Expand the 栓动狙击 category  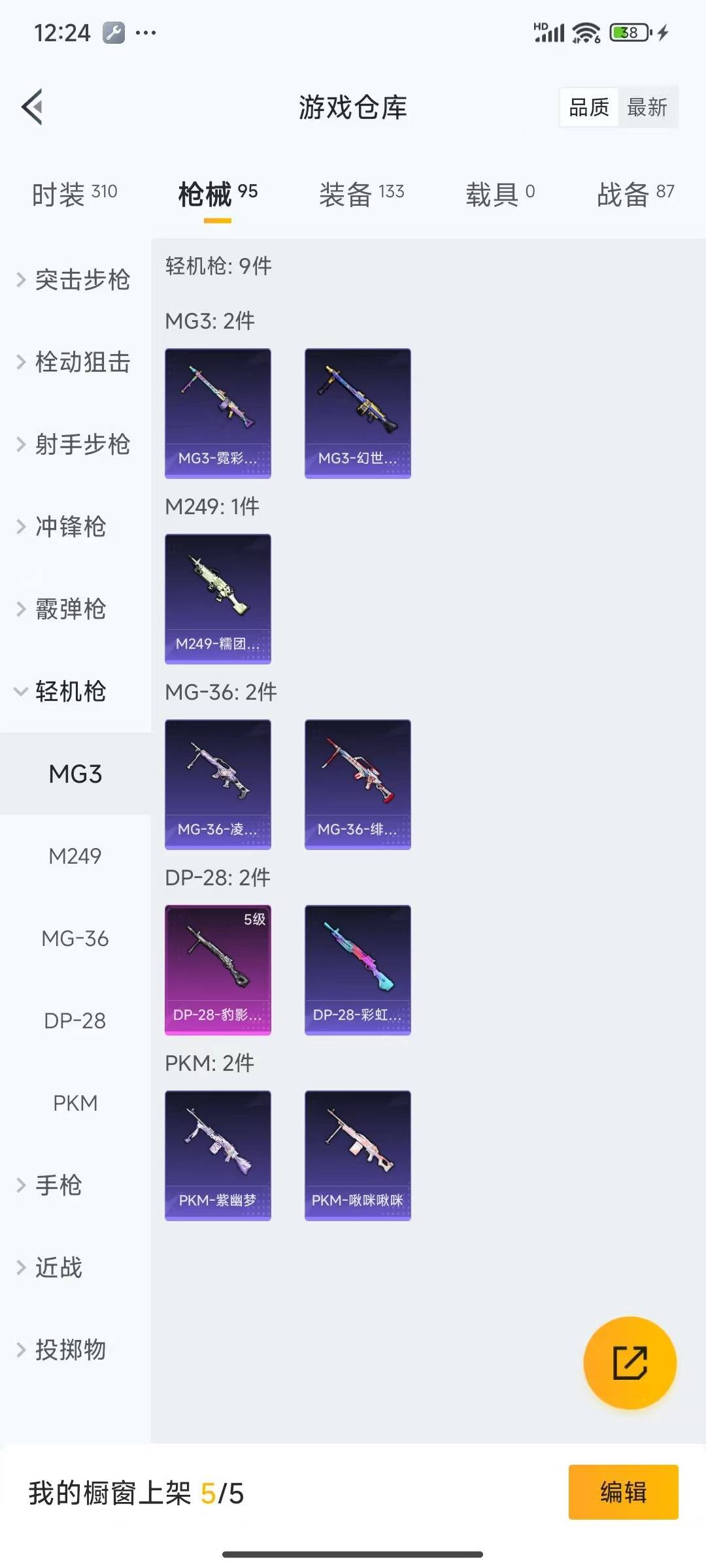[x=74, y=362]
